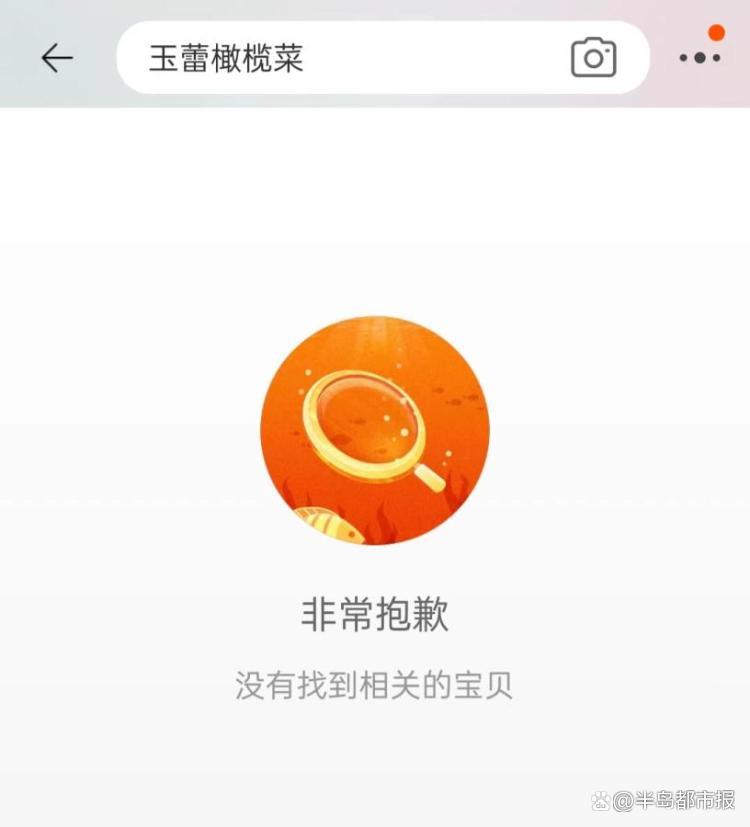Open the three-dot more menu

(700, 58)
